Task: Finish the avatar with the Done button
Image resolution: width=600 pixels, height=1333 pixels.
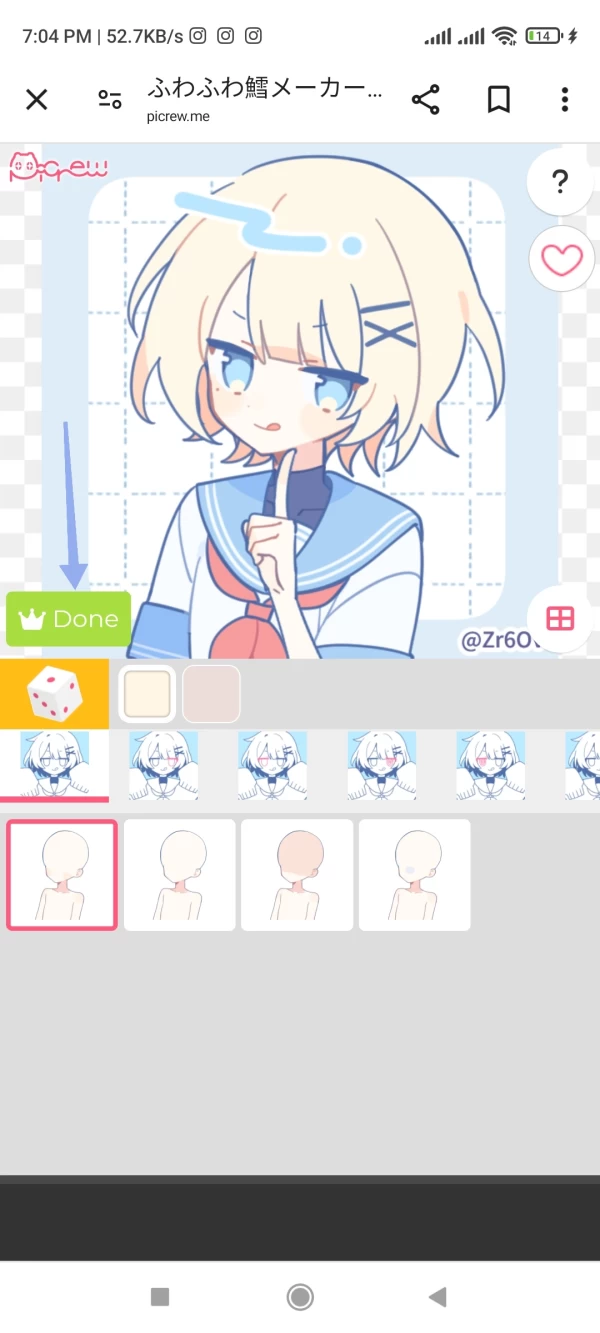Action: click(x=69, y=619)
